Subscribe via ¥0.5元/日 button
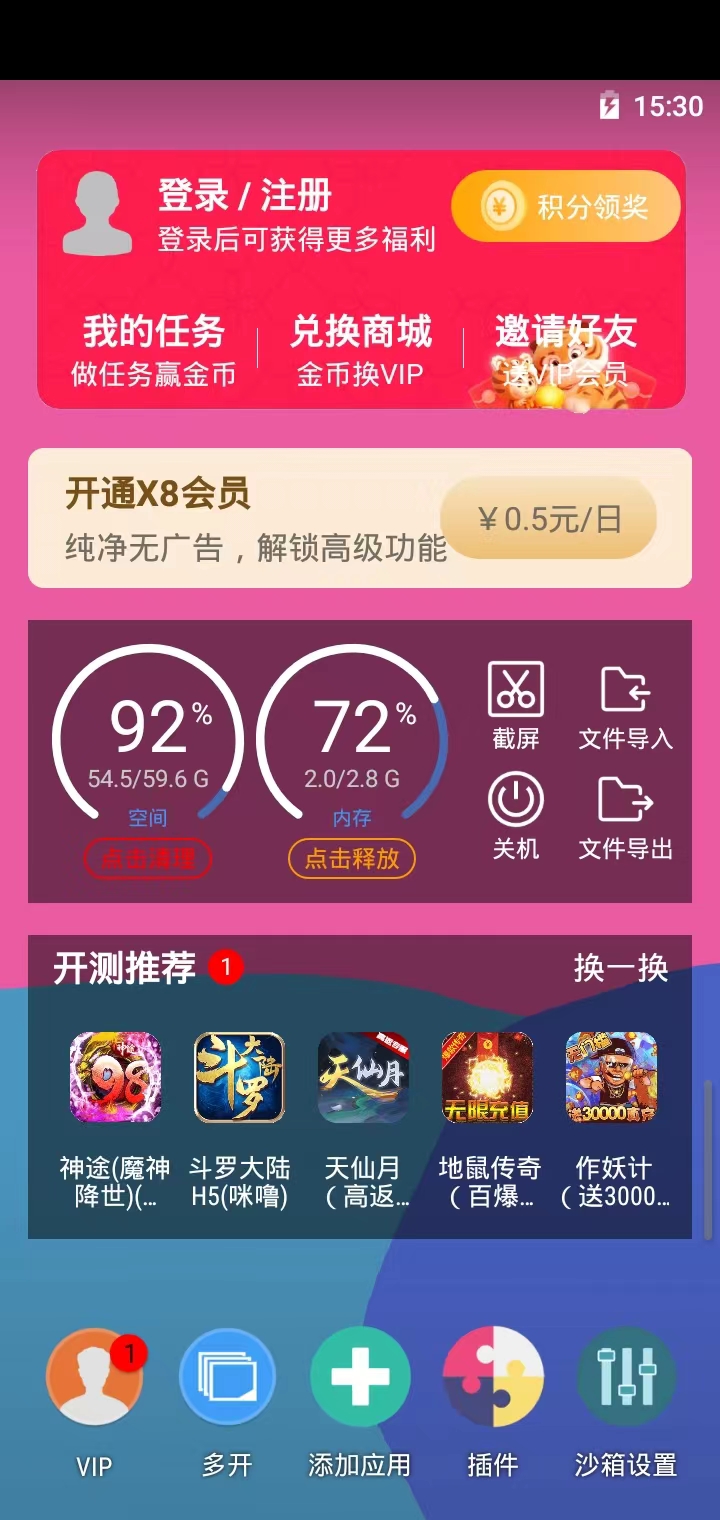720x1520 pixels. (549, 519)
